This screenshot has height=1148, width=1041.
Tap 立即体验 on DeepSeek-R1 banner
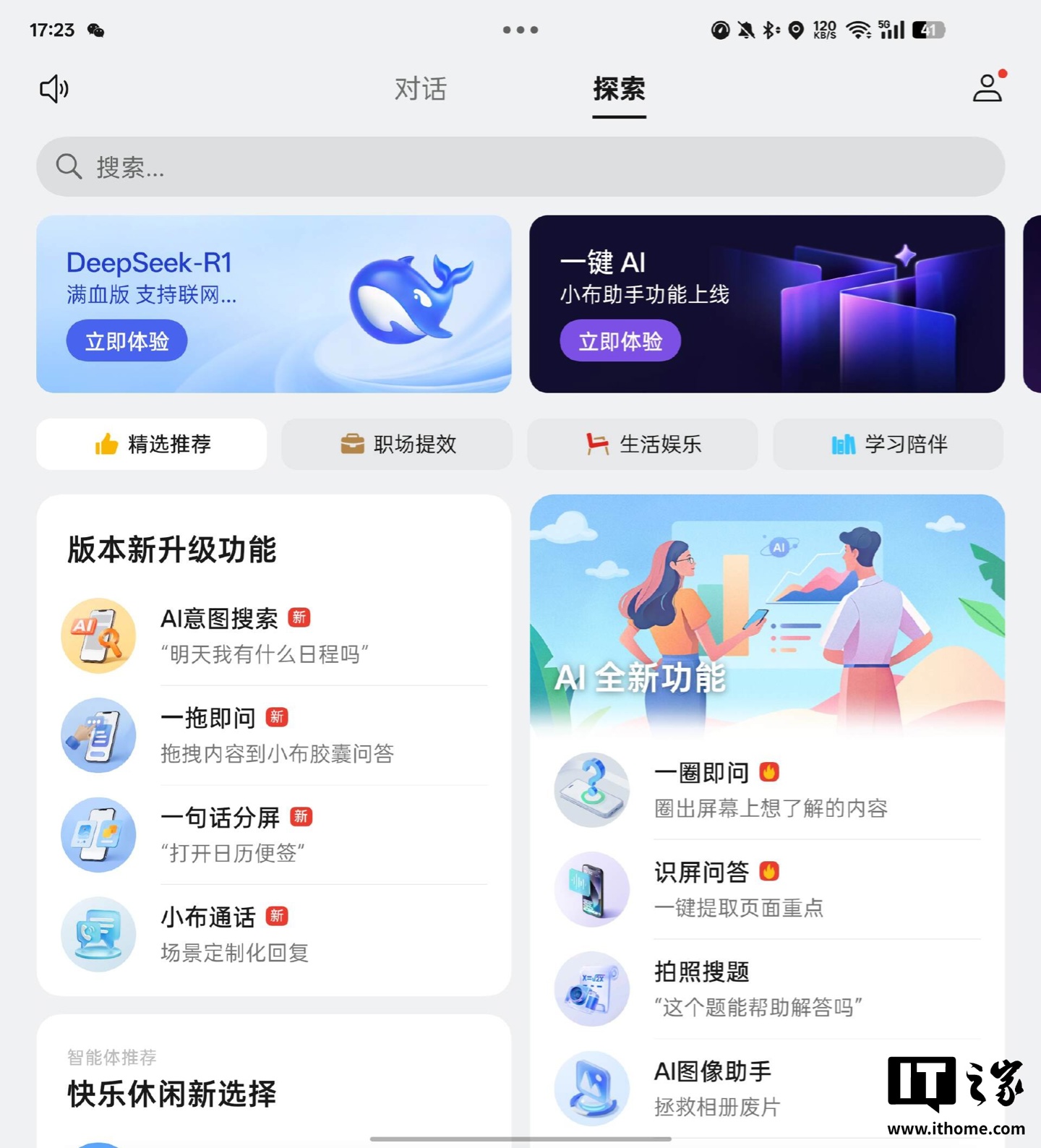pos(127,340)
